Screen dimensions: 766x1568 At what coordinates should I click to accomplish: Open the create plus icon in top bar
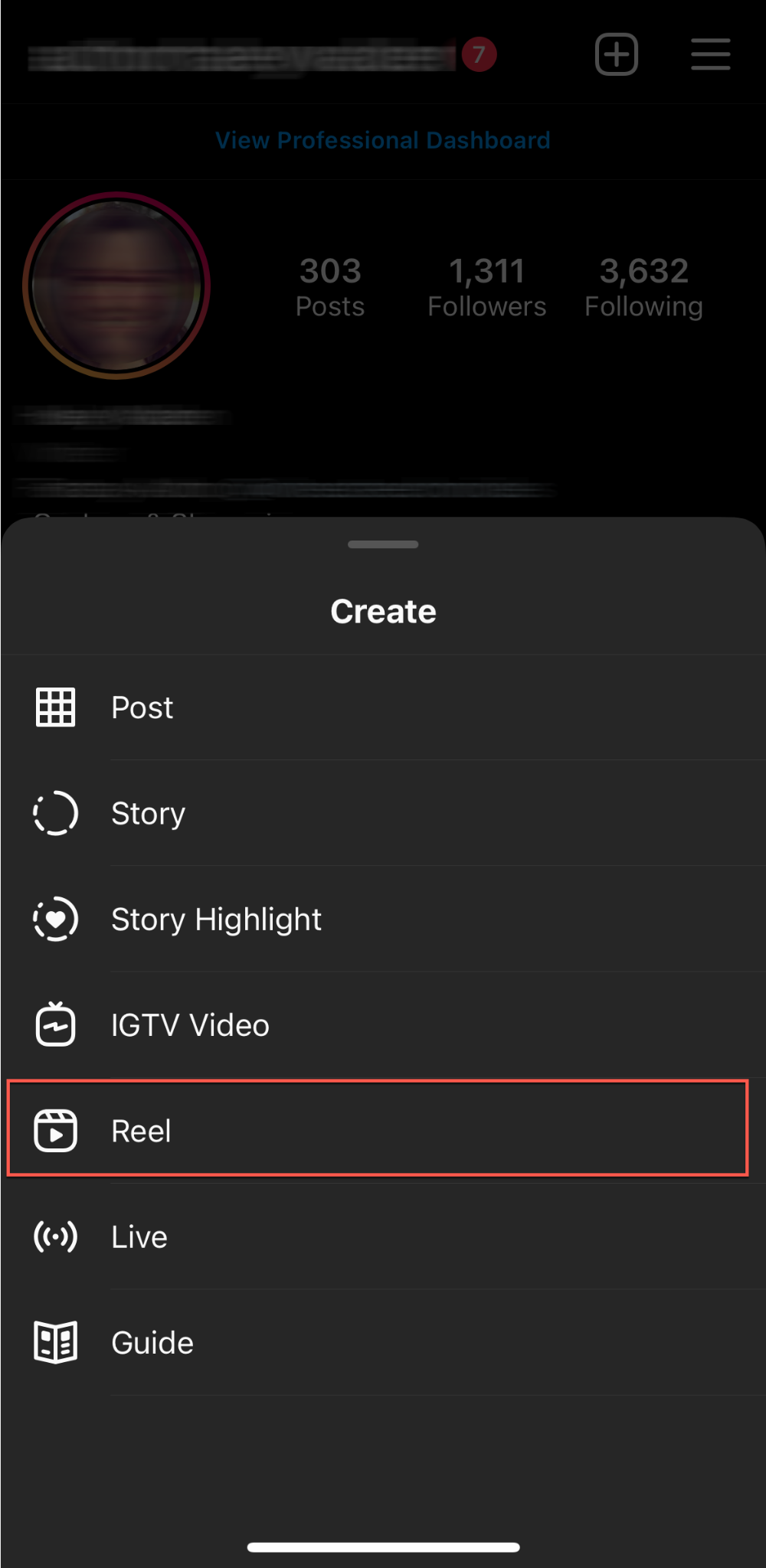[617, 54]
